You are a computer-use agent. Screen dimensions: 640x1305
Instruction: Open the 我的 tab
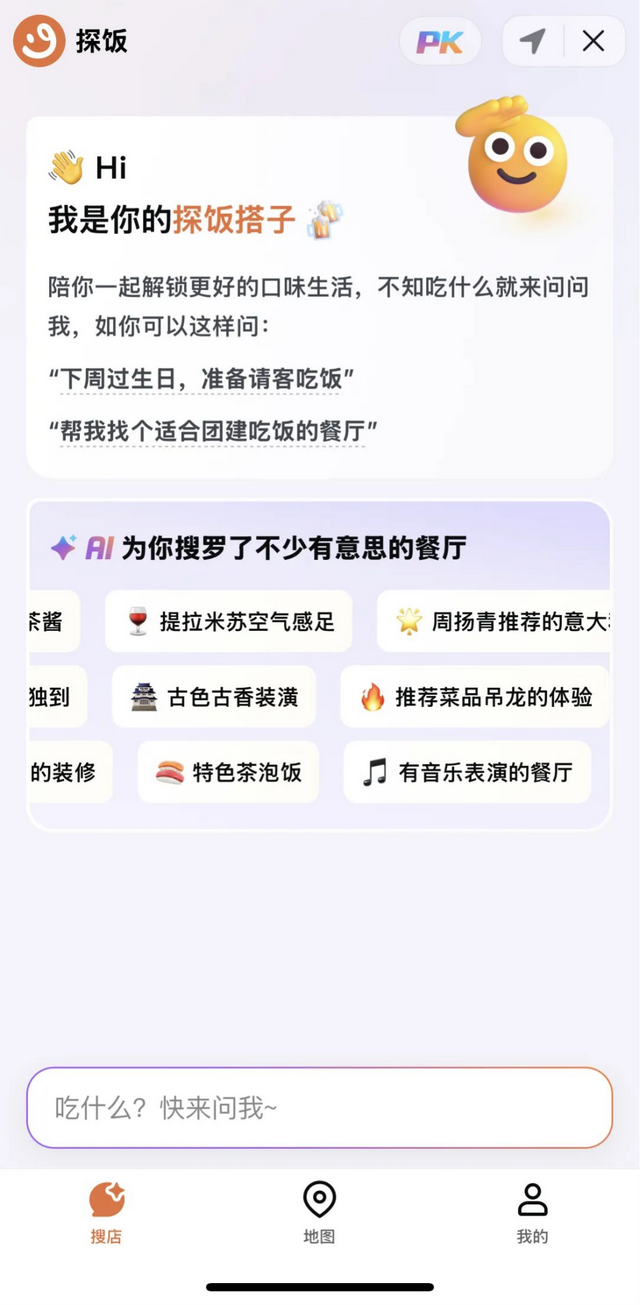pos(532,1213)
